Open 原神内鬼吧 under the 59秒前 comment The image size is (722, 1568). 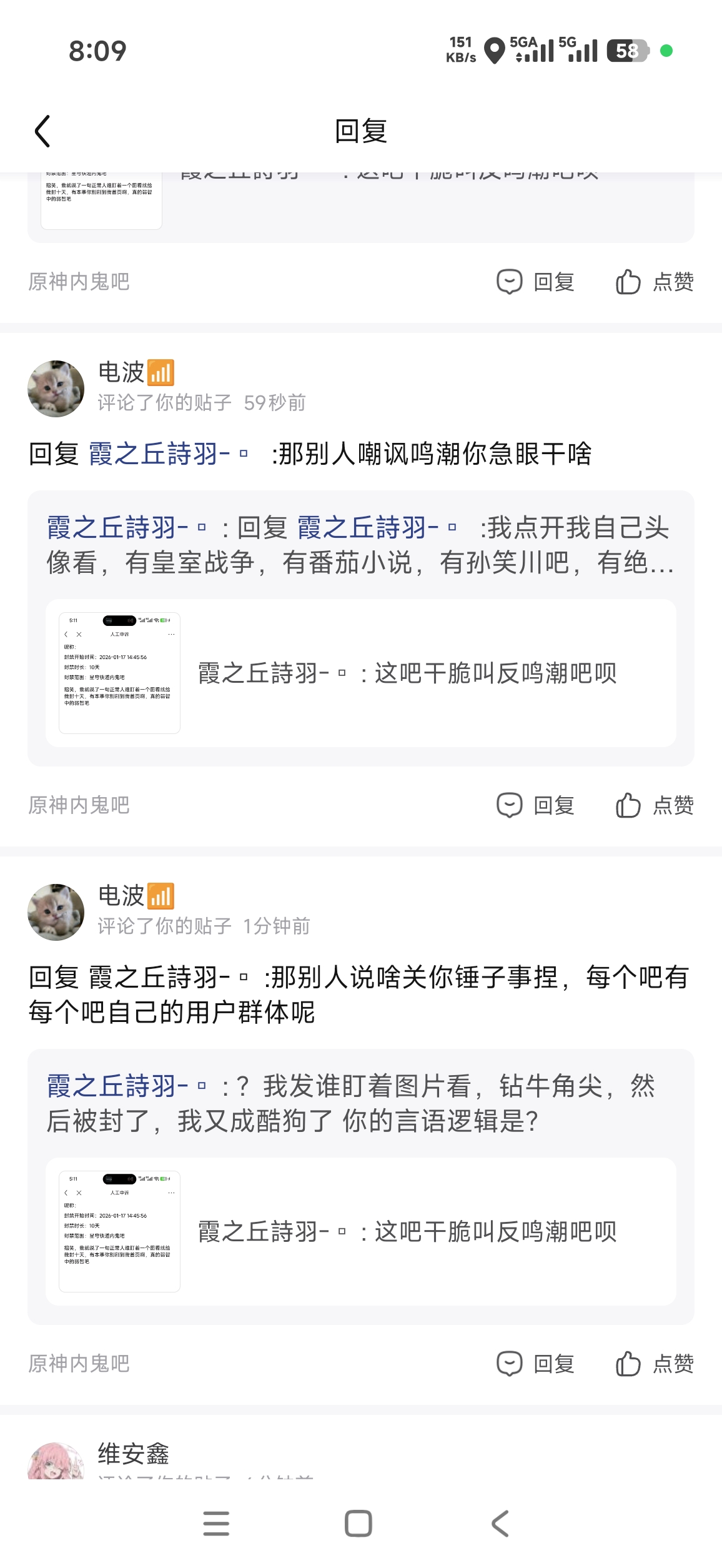79,805
